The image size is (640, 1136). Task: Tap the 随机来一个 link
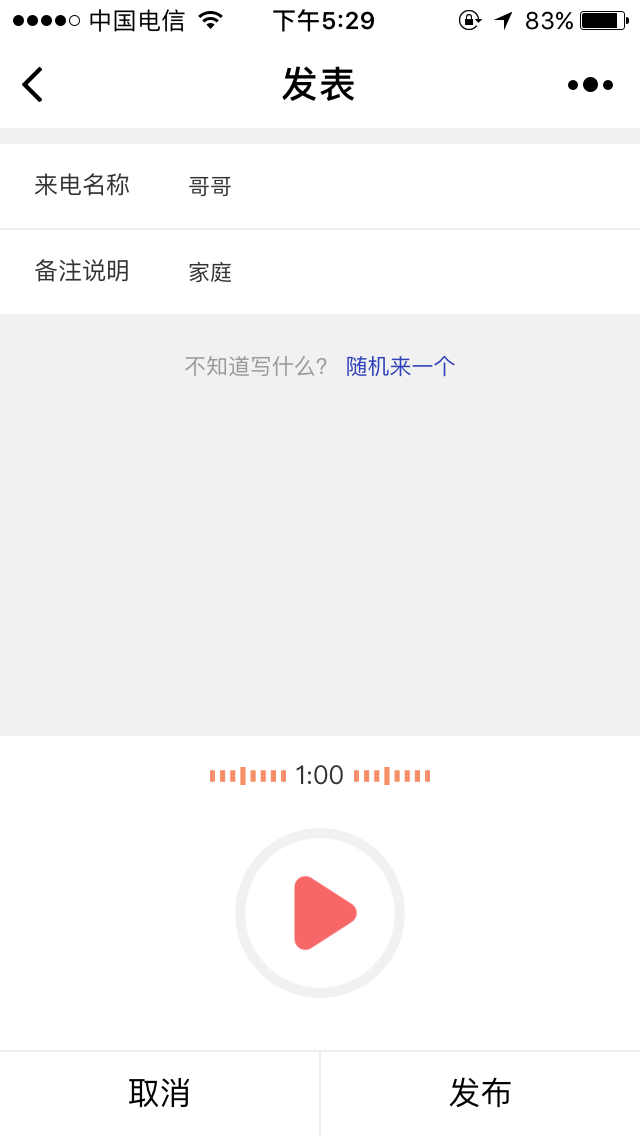(x=400, y=366)
